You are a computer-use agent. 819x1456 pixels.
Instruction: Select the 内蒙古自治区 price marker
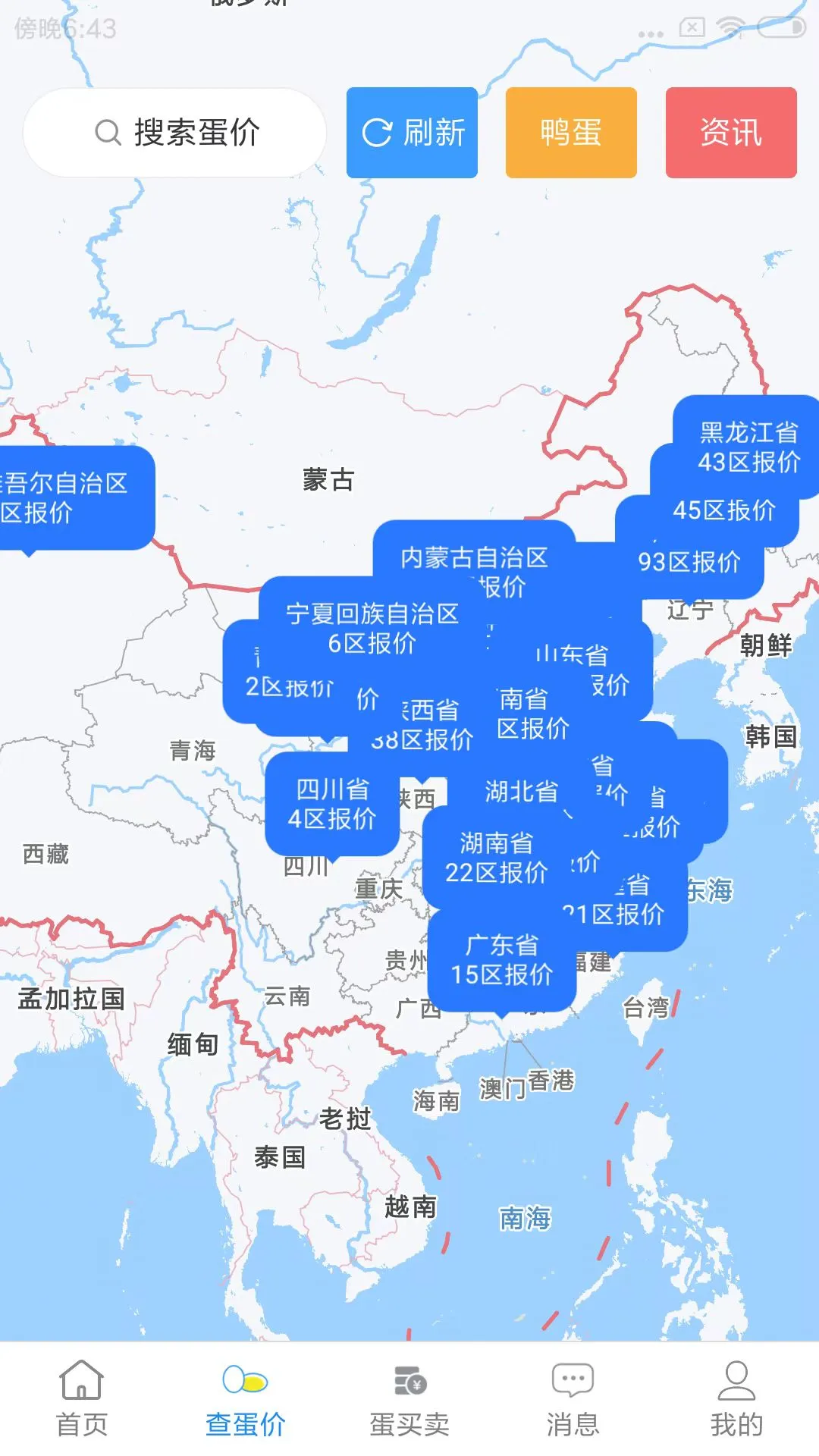(x=474, y=557)
